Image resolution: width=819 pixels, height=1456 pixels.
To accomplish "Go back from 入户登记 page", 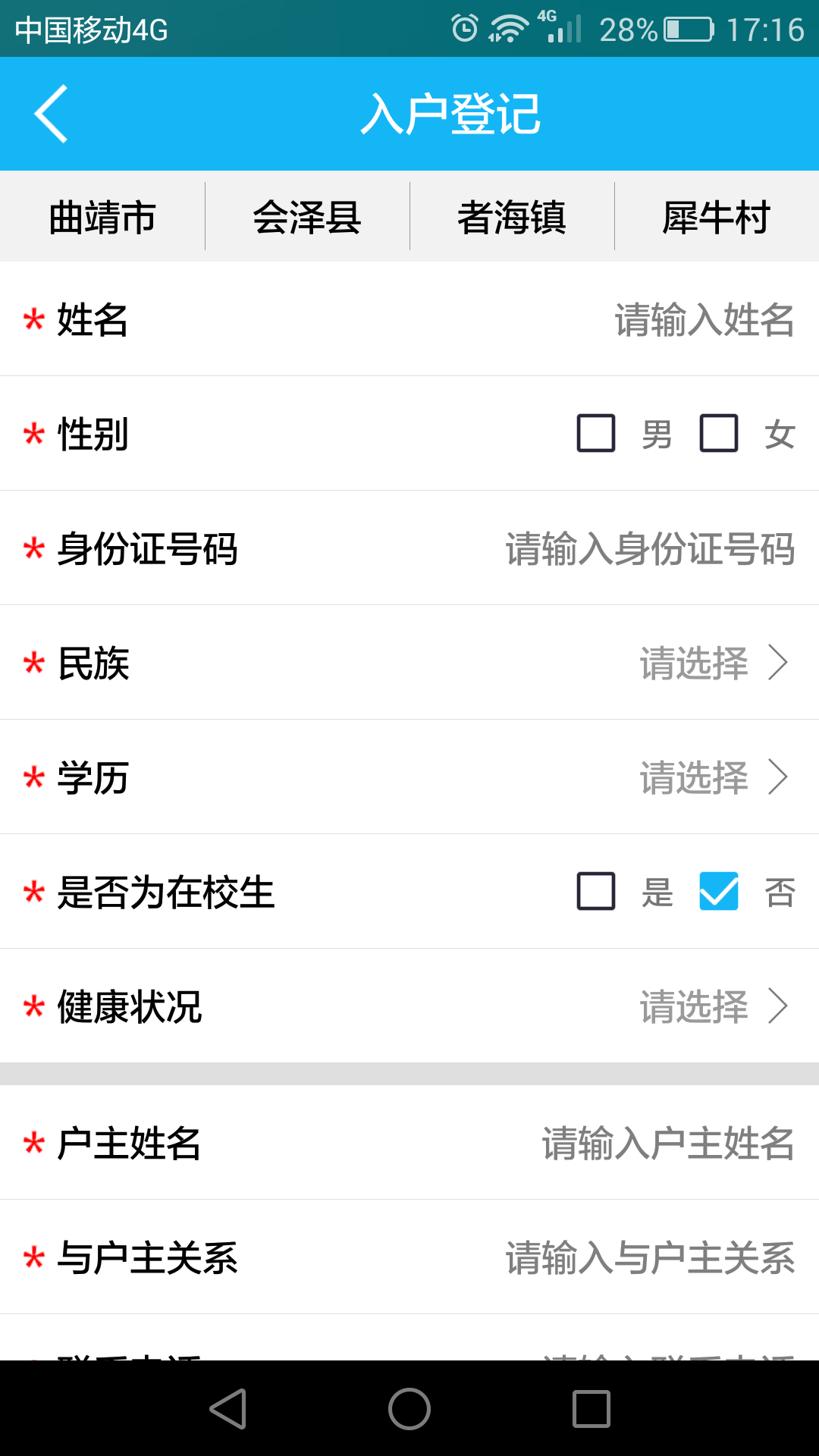I will click(52, 114).
